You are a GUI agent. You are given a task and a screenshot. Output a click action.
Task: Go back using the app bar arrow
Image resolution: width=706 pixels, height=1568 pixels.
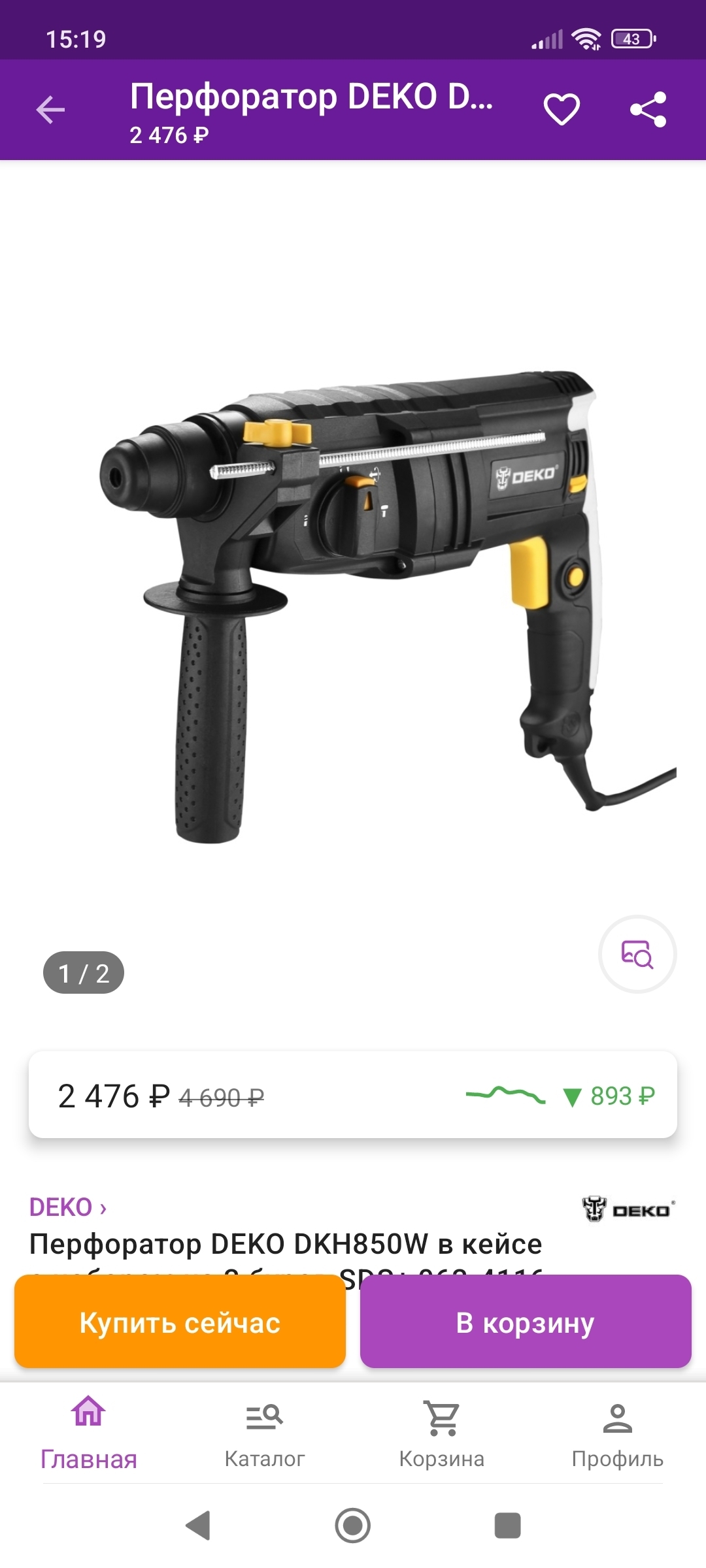tap(50, 110)
